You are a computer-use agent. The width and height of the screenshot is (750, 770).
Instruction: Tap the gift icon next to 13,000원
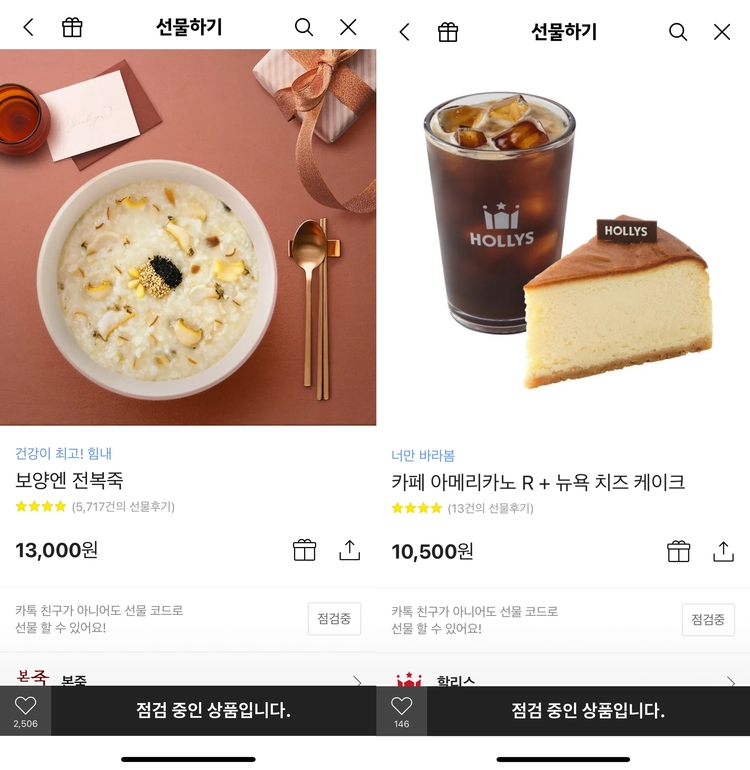[x=304, y=550]
